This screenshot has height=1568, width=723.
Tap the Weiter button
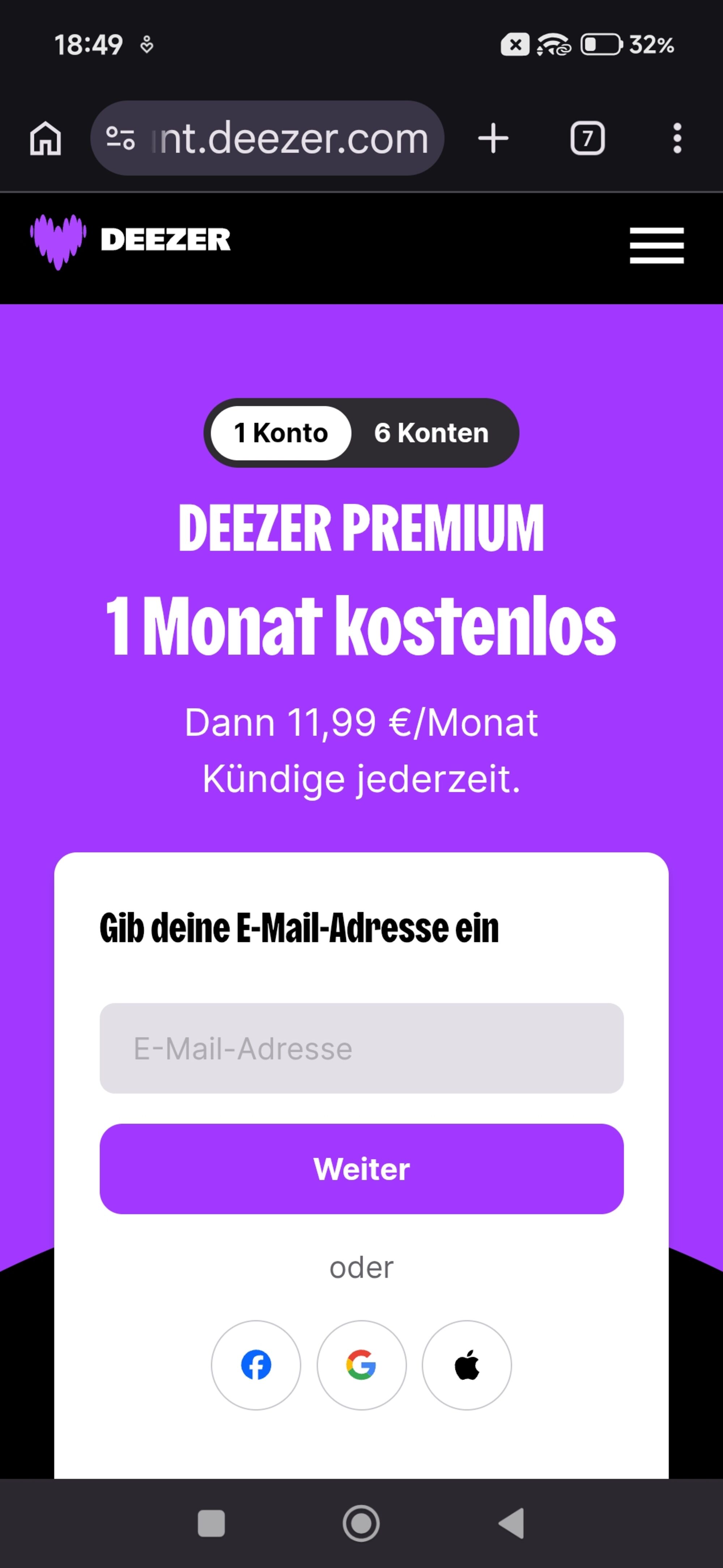362,1169
